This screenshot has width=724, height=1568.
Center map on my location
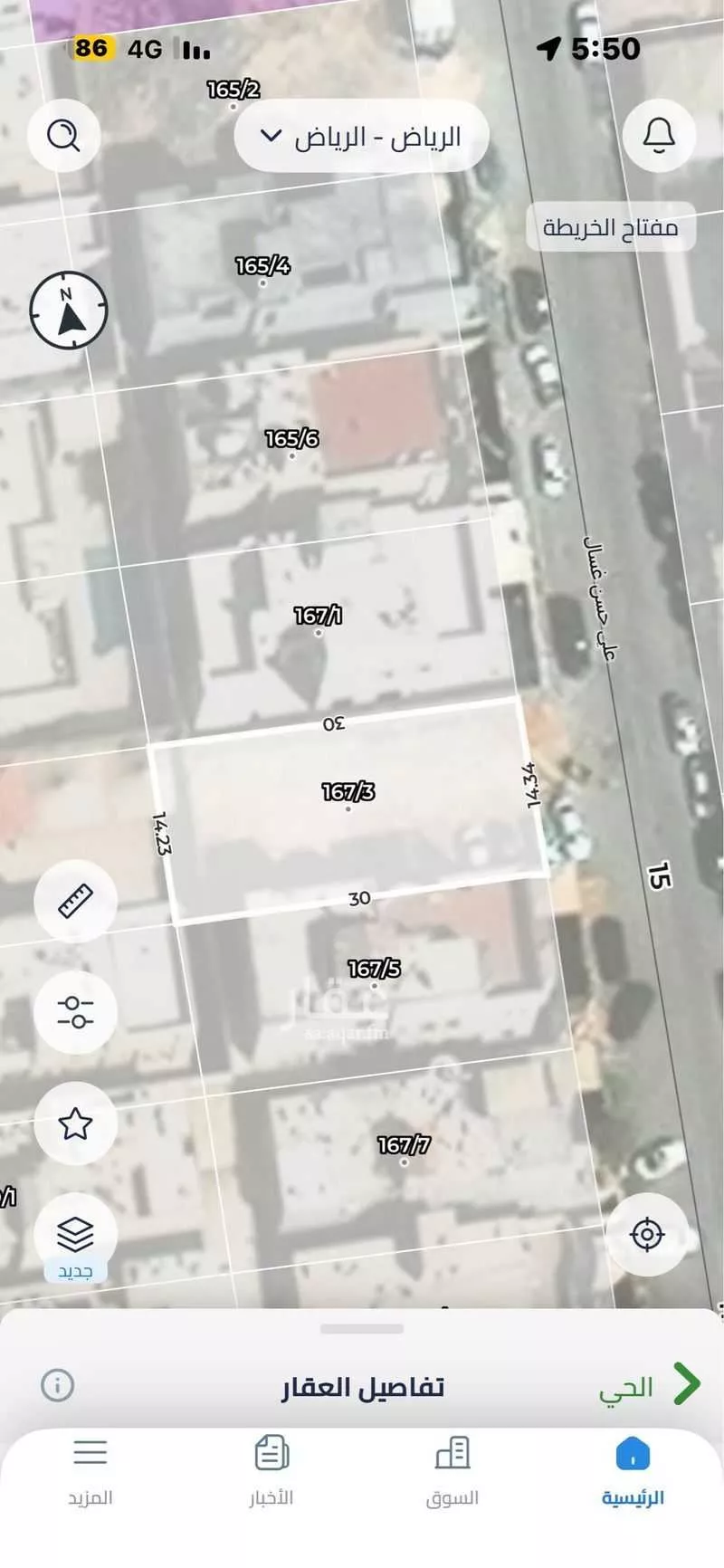[647, 1234]
